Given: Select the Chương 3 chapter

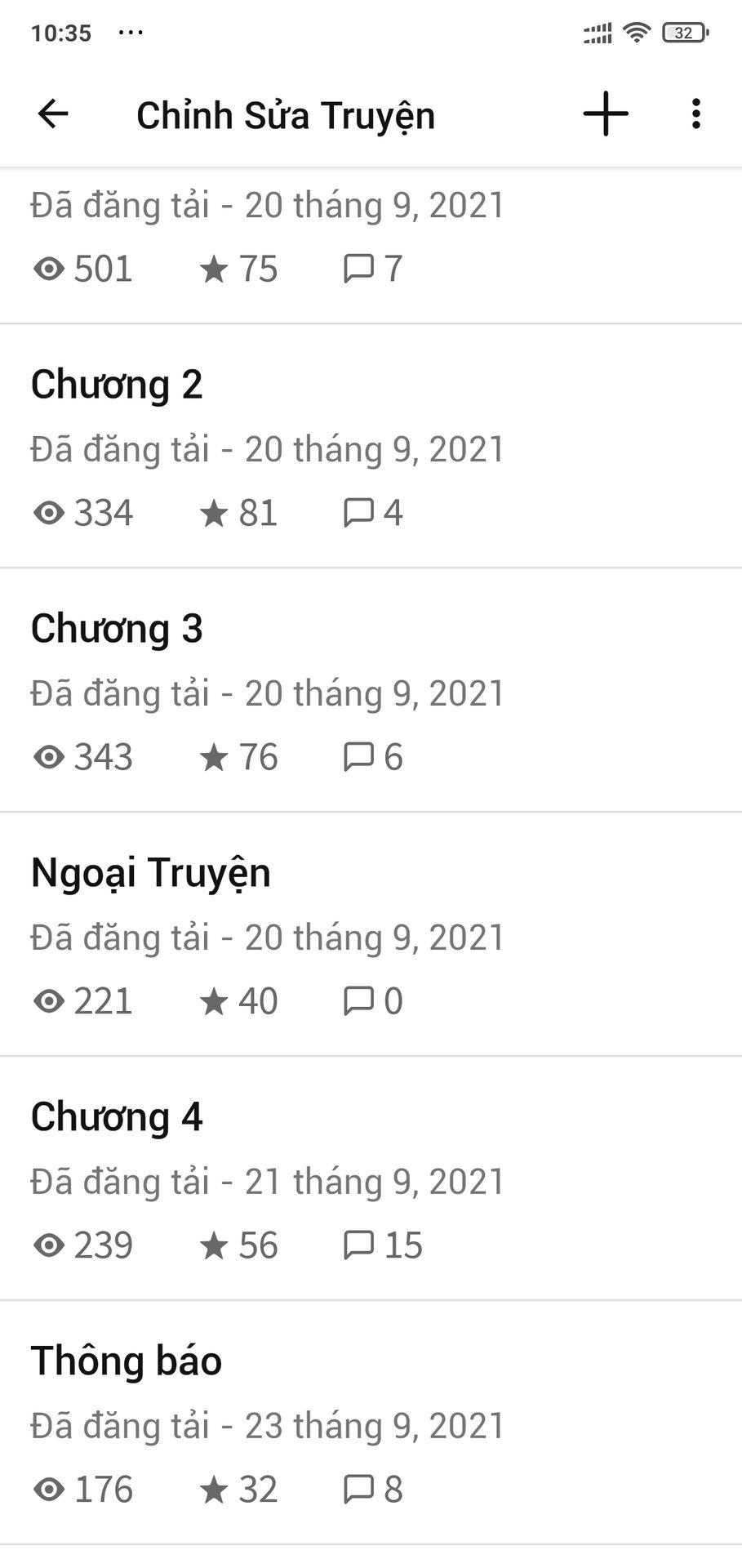Looking at the screenshot, I should [x=371, y=690].
